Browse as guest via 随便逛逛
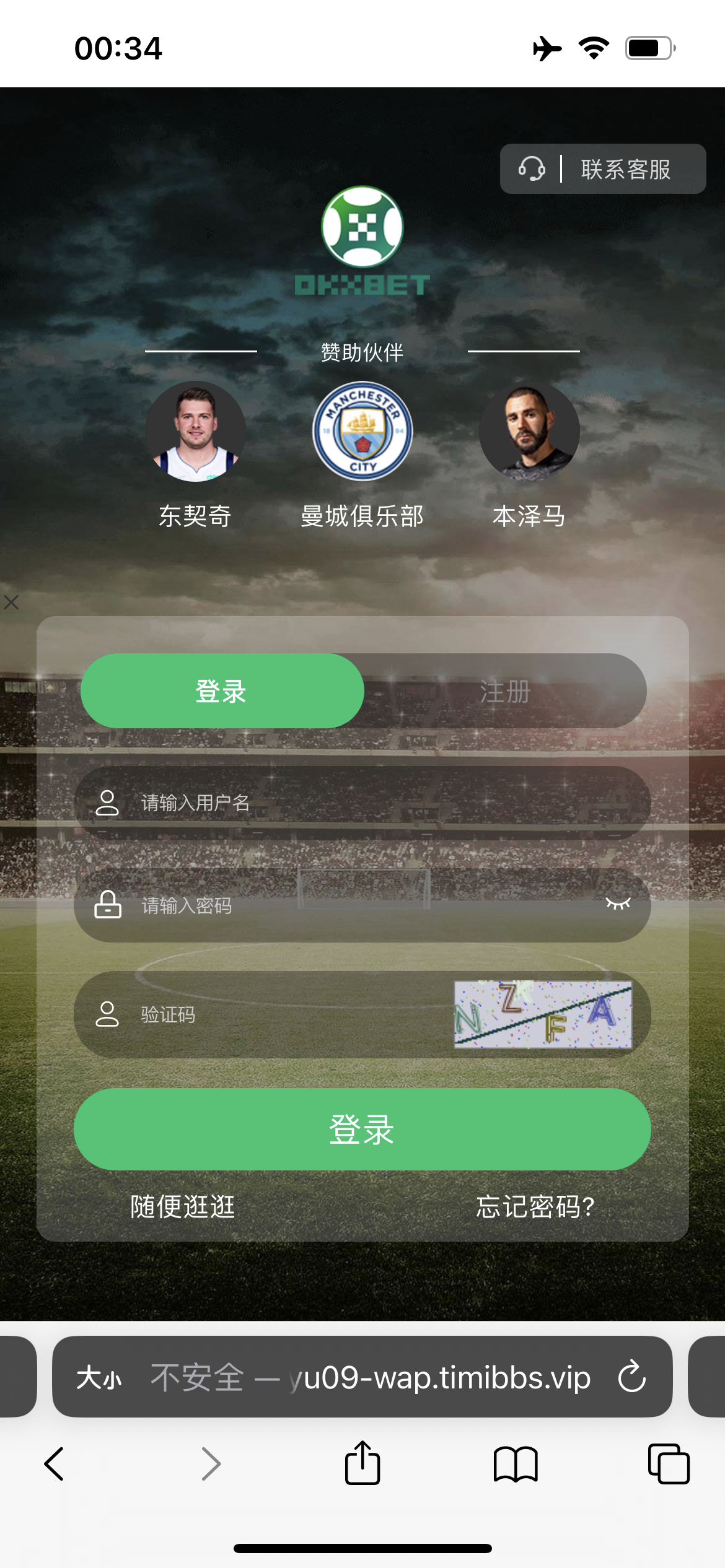The image size is (725, 1568). coord(183,1206)
